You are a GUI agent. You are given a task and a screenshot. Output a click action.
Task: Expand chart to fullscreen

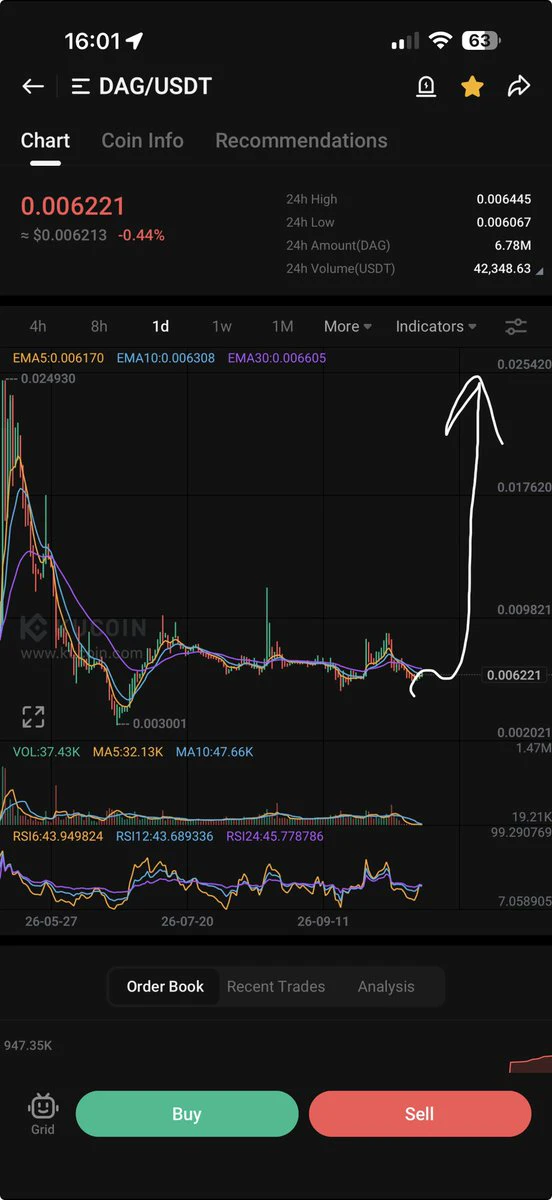pos(33,716)
